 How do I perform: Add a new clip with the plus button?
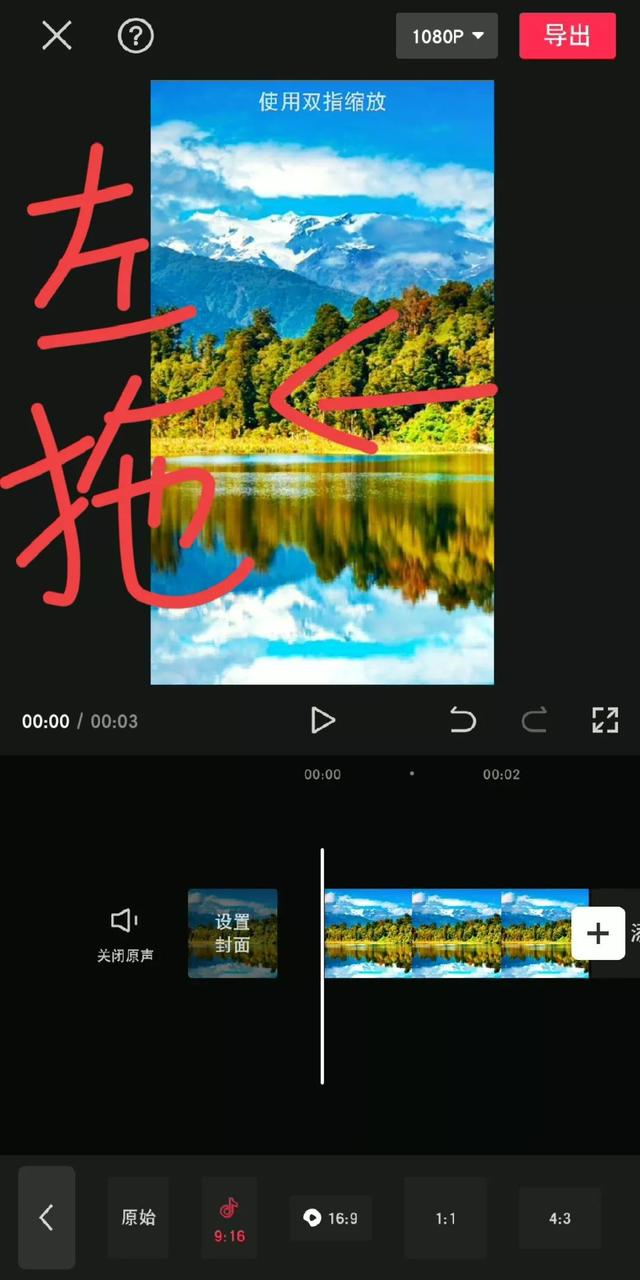(x=598, y=933)
